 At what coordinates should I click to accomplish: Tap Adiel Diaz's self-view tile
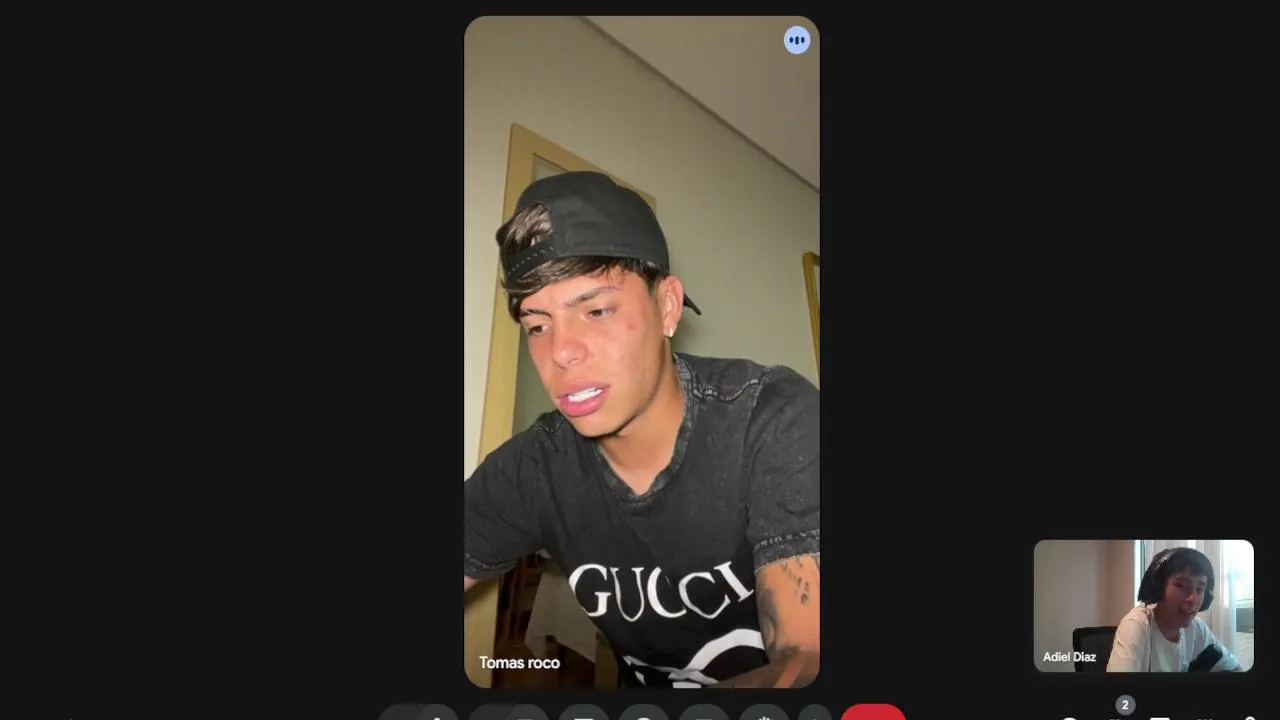click(1143, 606)
